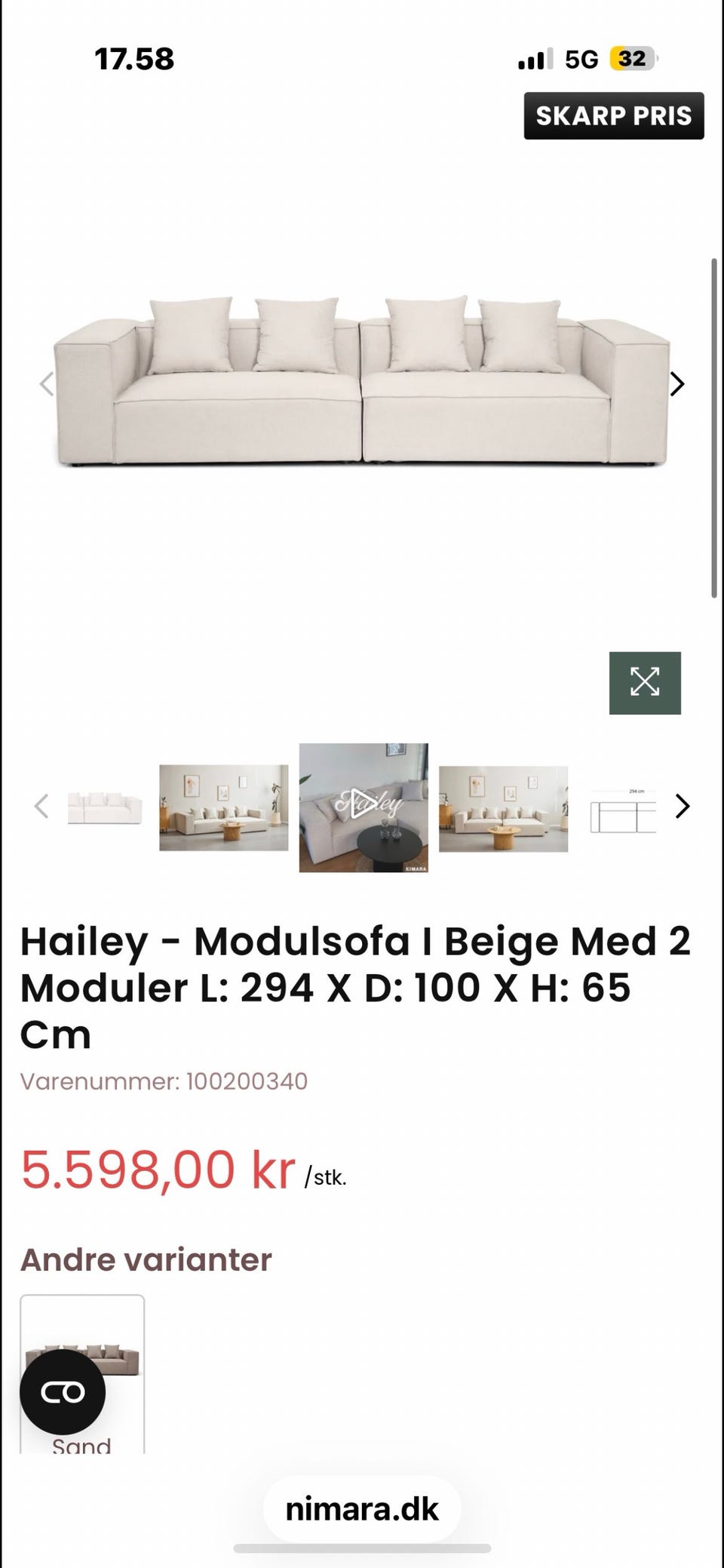Screen dimensions: 724x1568
Task: Tap the cellular signal bars icon
Action: (x=534, y=57)
